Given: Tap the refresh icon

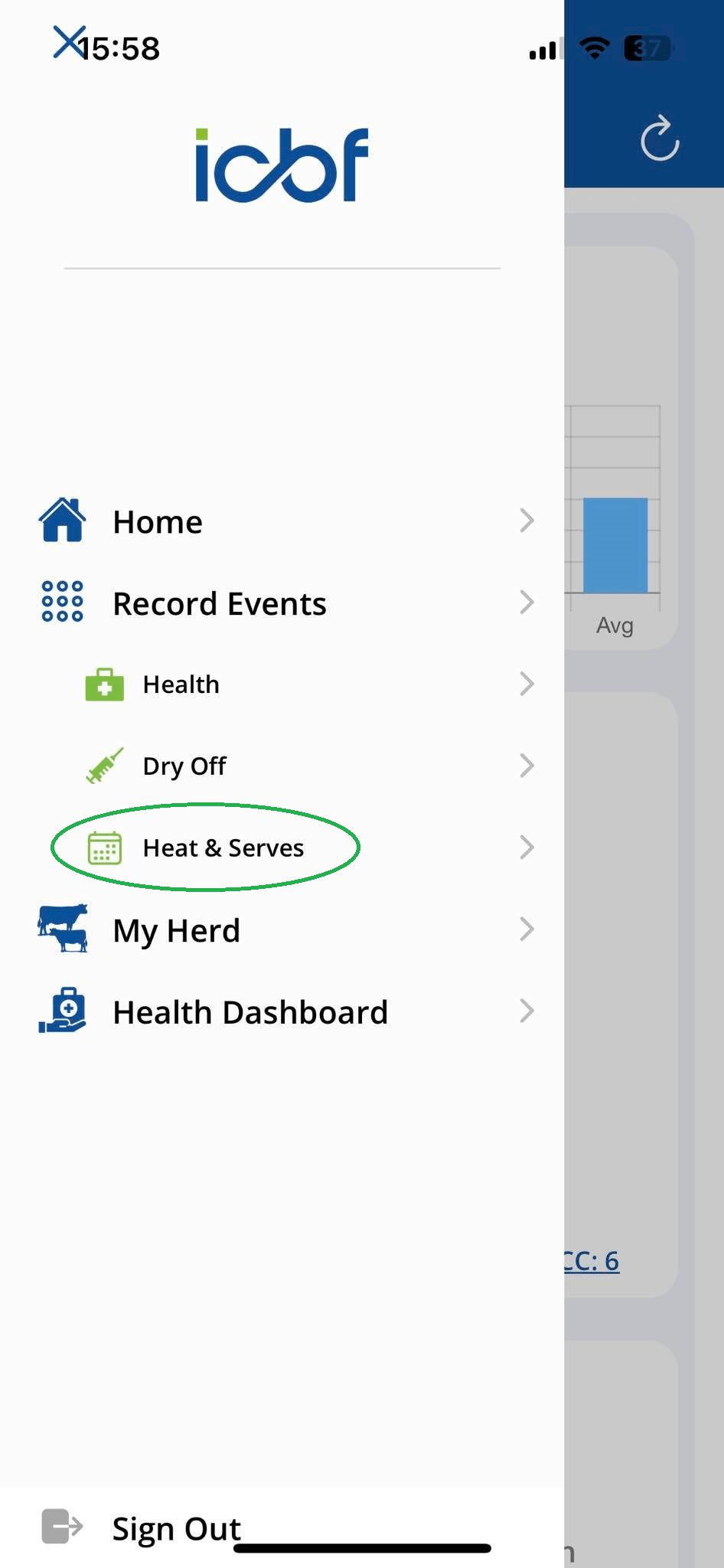Looking at the screenshot, I should 659,139.
